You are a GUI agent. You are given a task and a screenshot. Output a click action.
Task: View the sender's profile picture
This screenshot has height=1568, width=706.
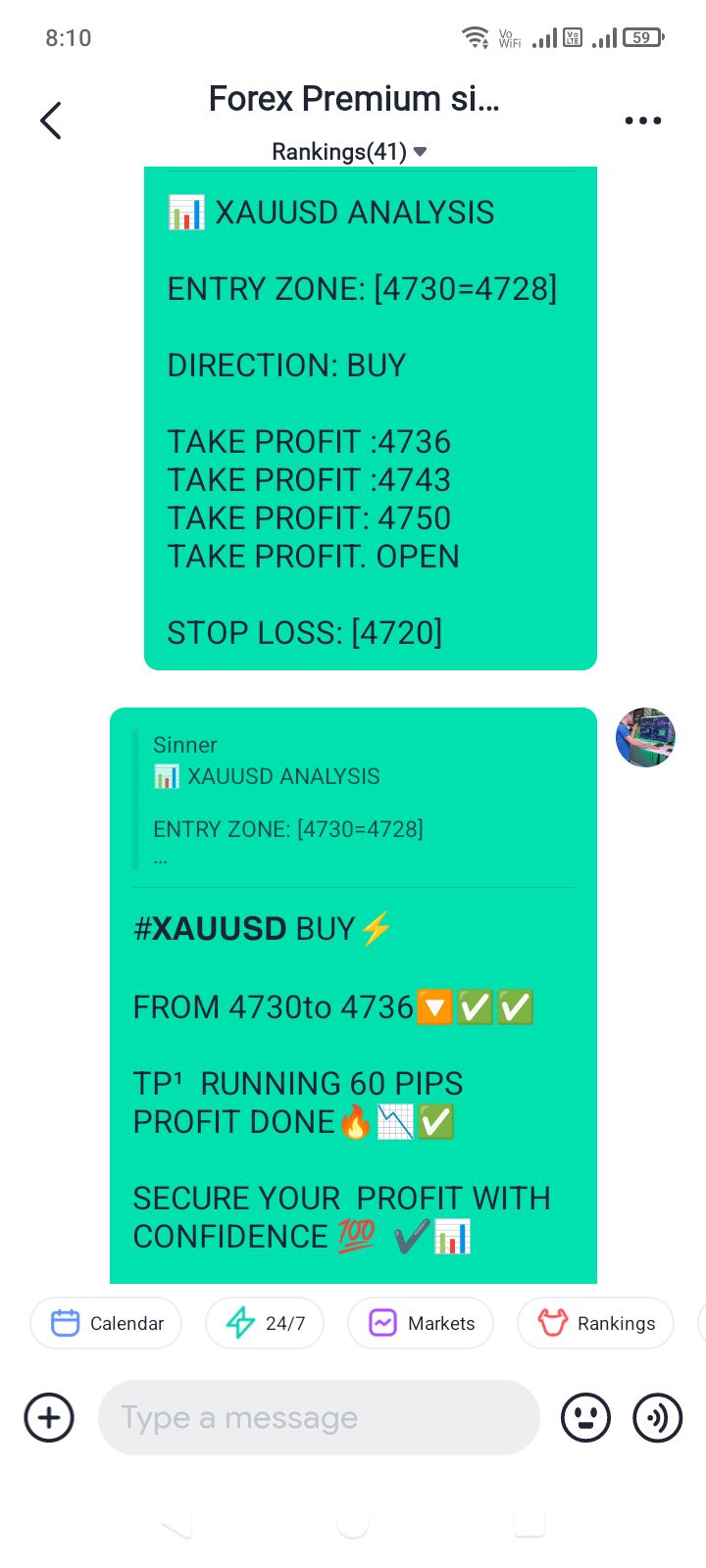644,737
